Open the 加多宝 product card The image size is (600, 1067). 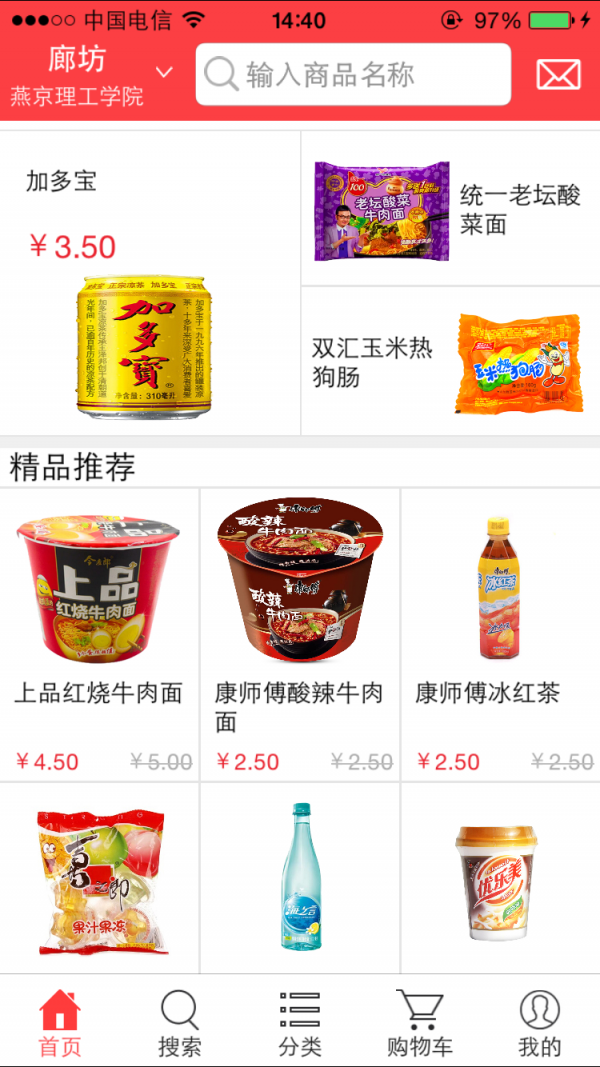150,284
